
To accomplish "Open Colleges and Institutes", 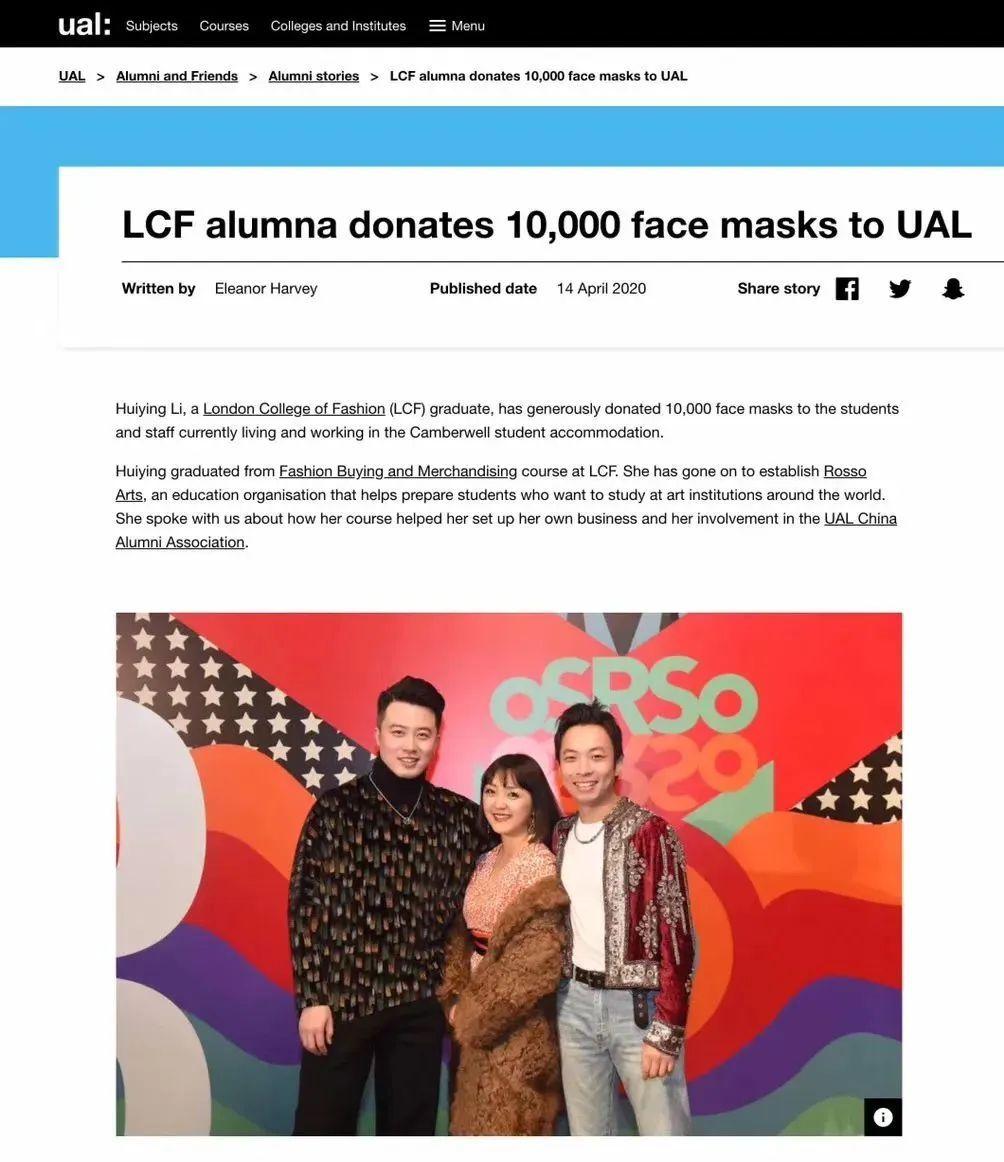I will 338,26.
